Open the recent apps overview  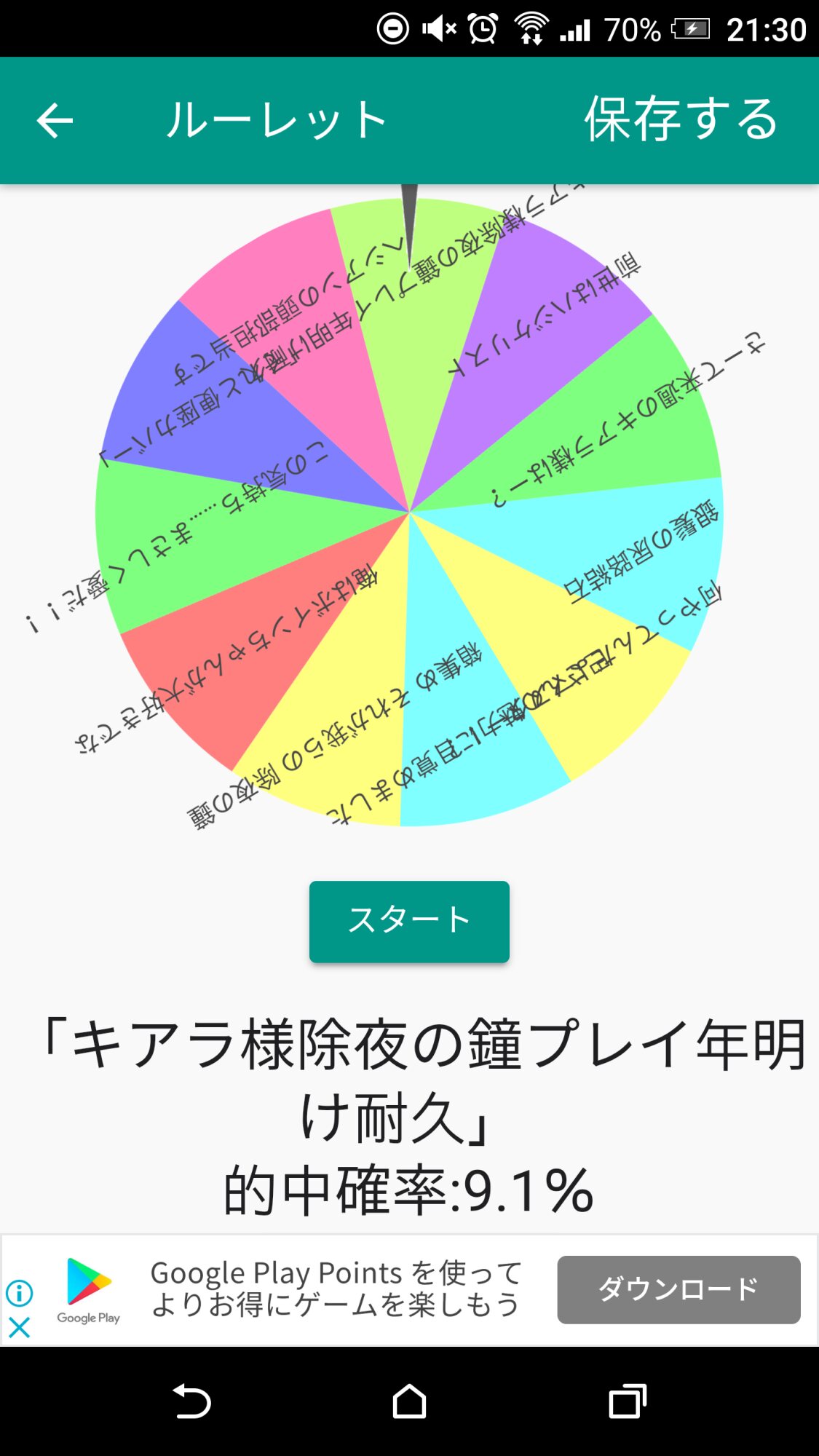[627, 1401]
